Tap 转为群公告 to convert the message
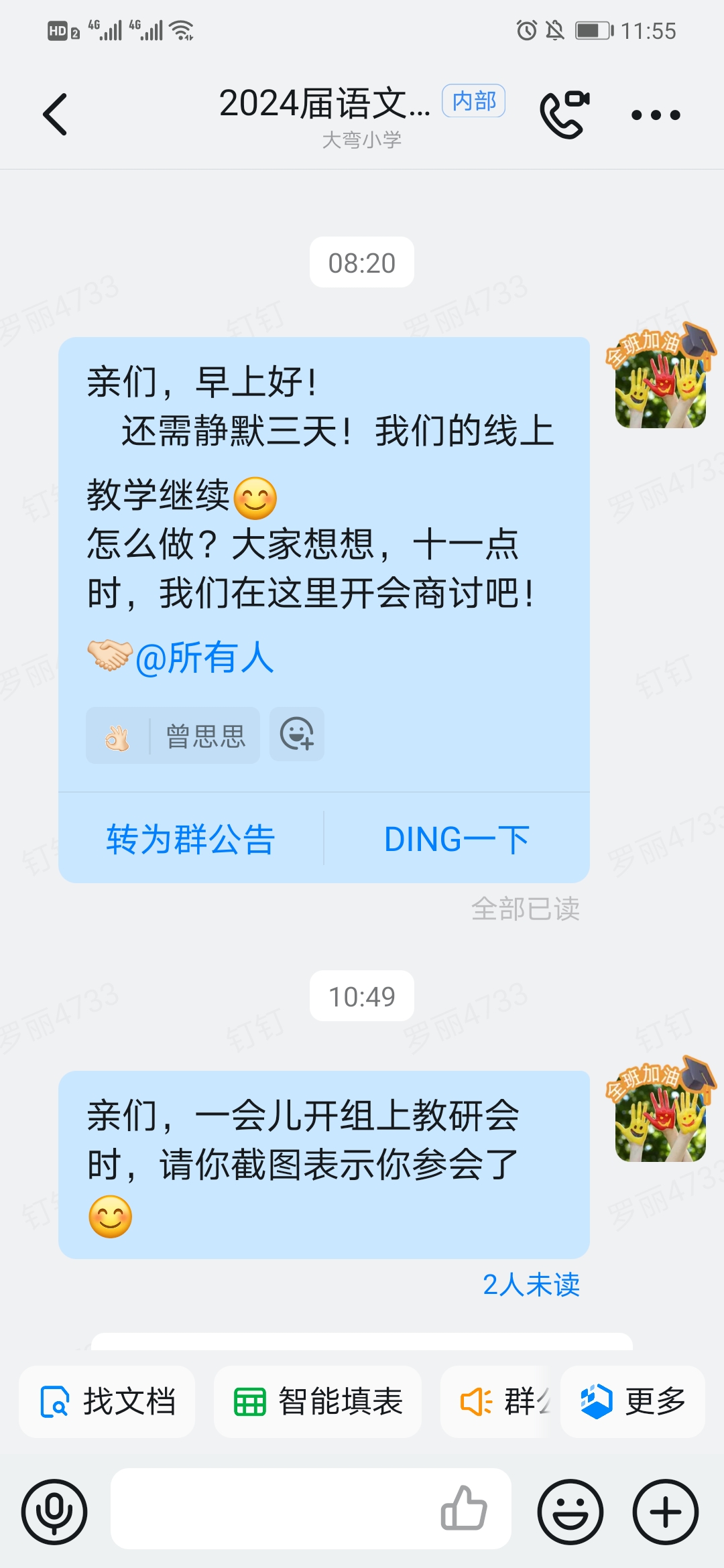 [191, 839]
